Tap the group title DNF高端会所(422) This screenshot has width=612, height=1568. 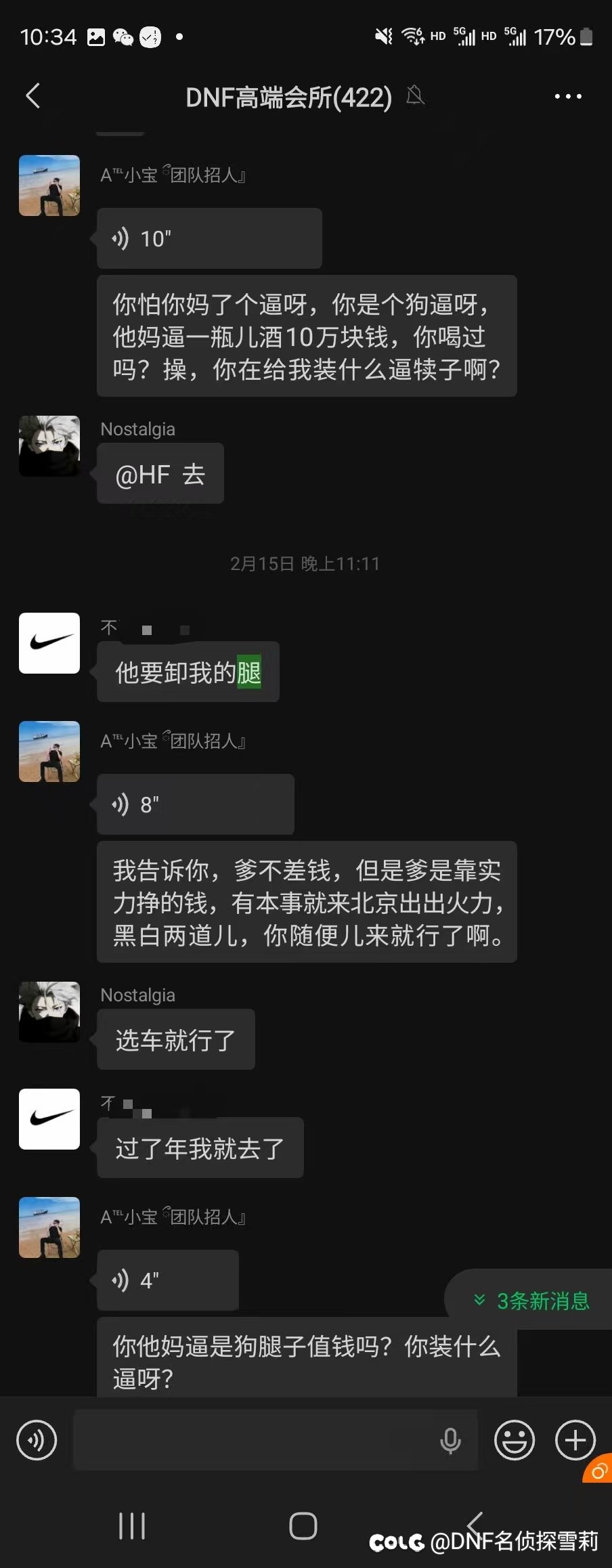(288, 96)
